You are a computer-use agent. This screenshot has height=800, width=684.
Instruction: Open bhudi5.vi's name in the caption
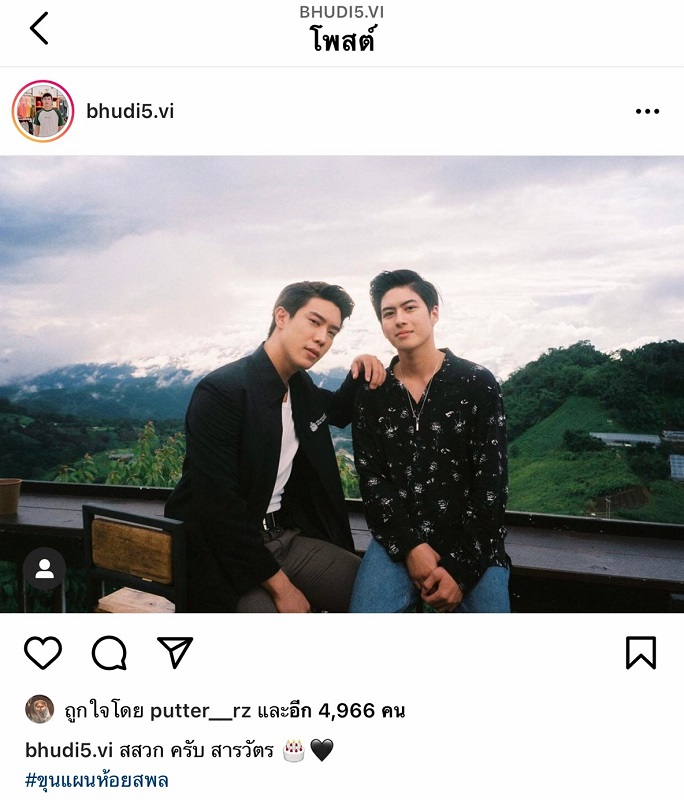(x=66, y=750)
